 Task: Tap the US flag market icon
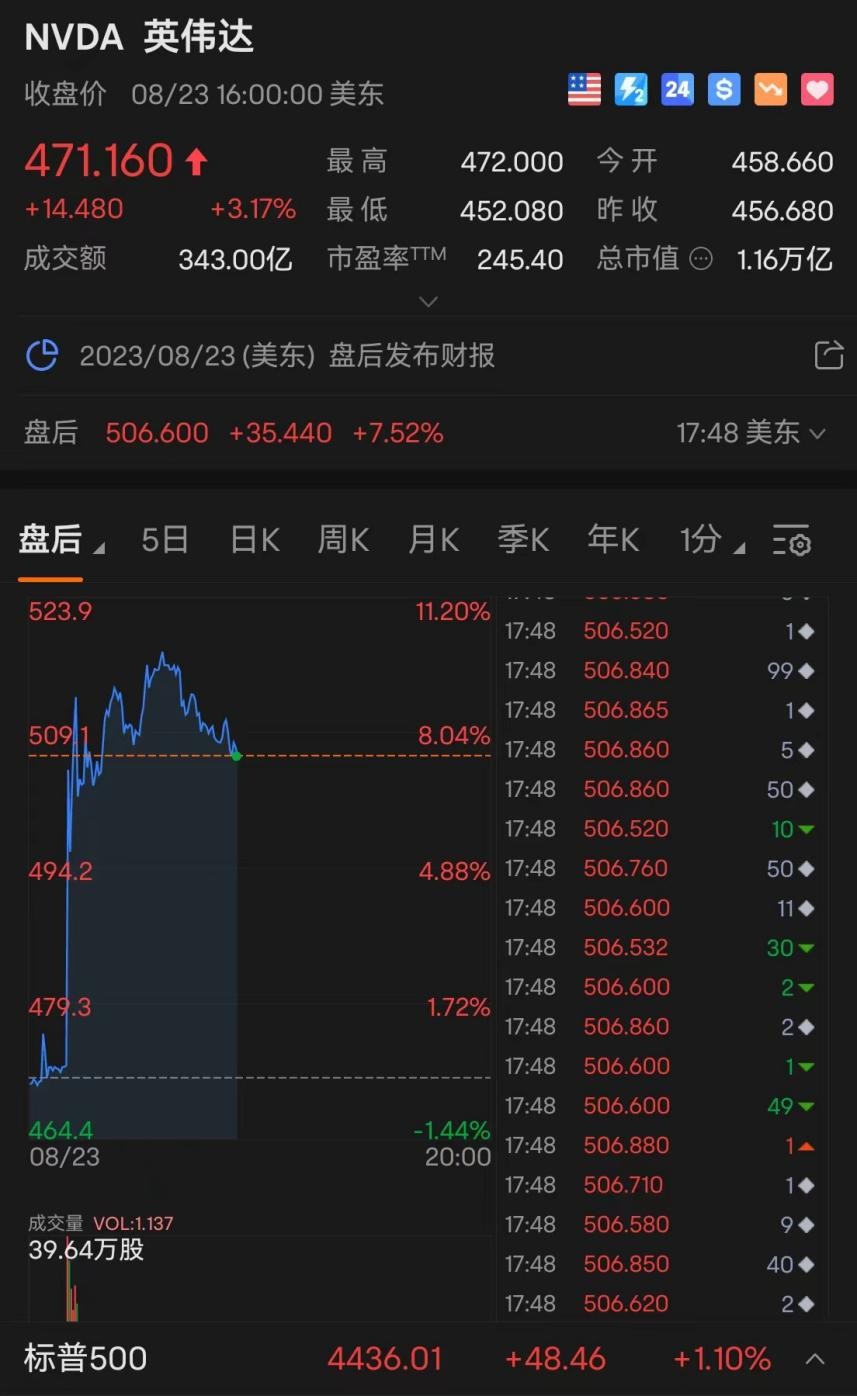tap(584, 90)
